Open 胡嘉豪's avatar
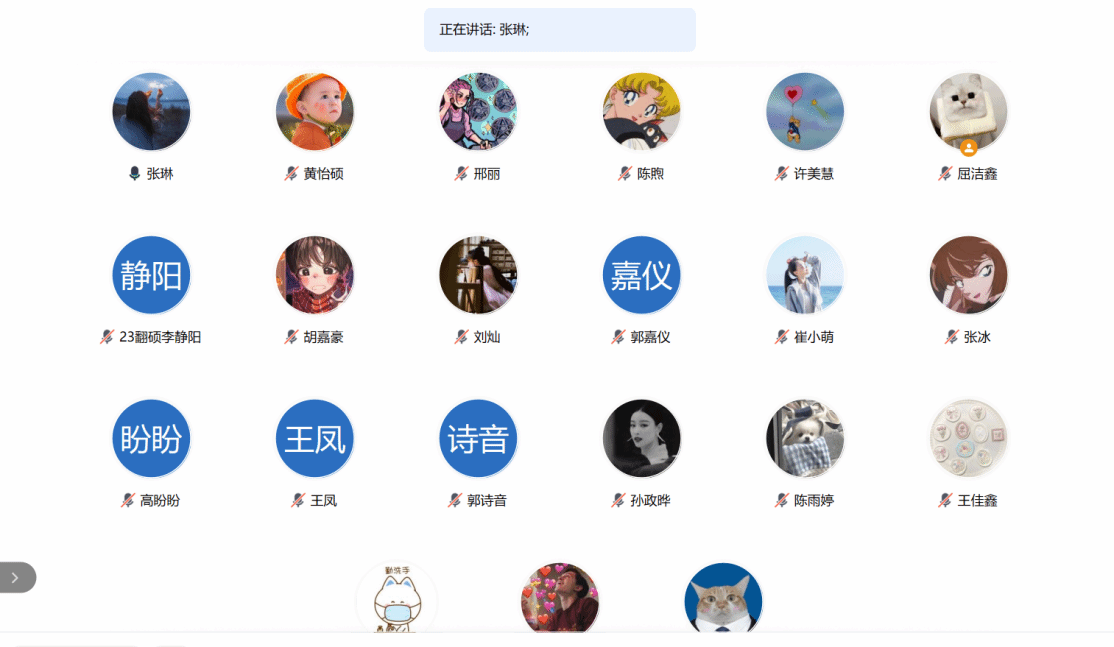 coord(314,275)
